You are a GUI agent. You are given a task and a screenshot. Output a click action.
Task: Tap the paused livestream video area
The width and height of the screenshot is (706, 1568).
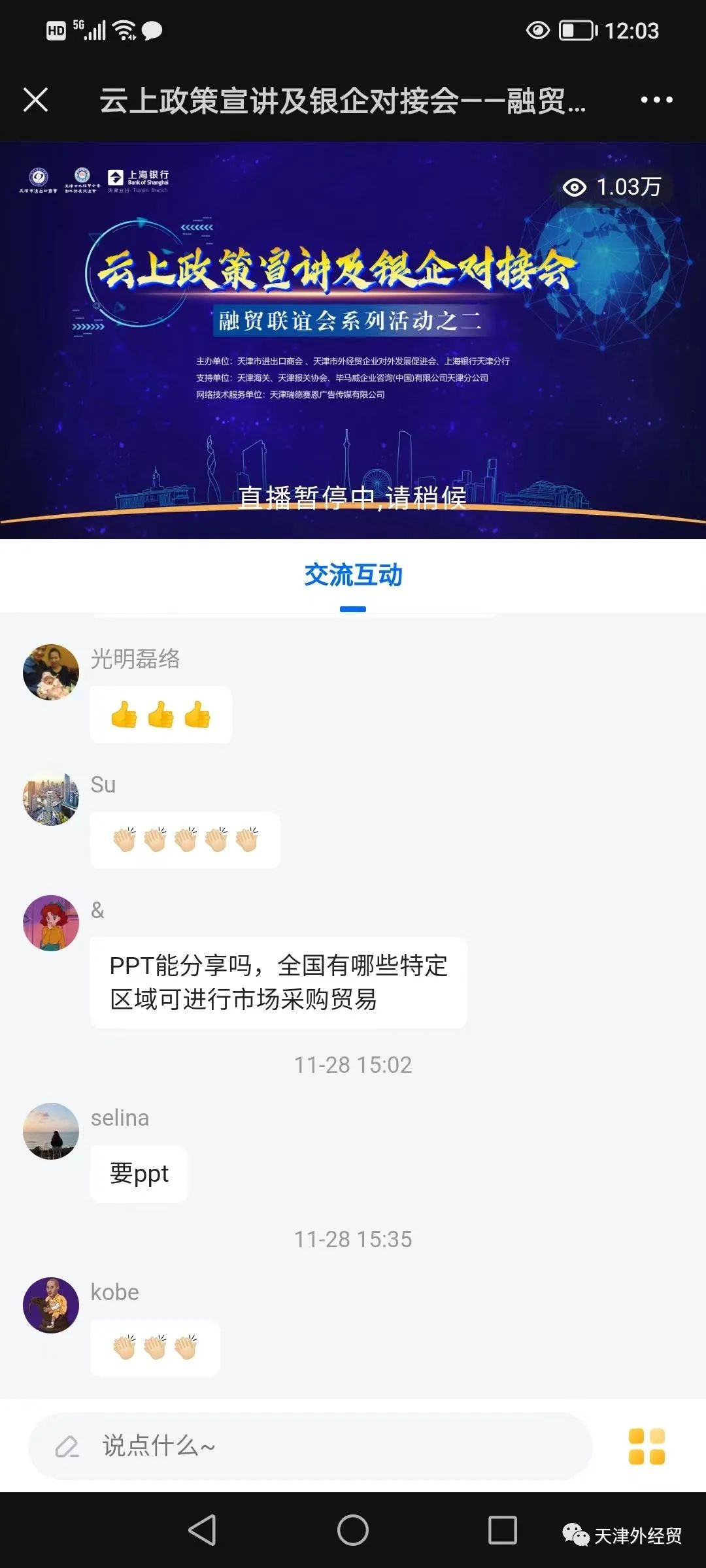coord(353,340)
